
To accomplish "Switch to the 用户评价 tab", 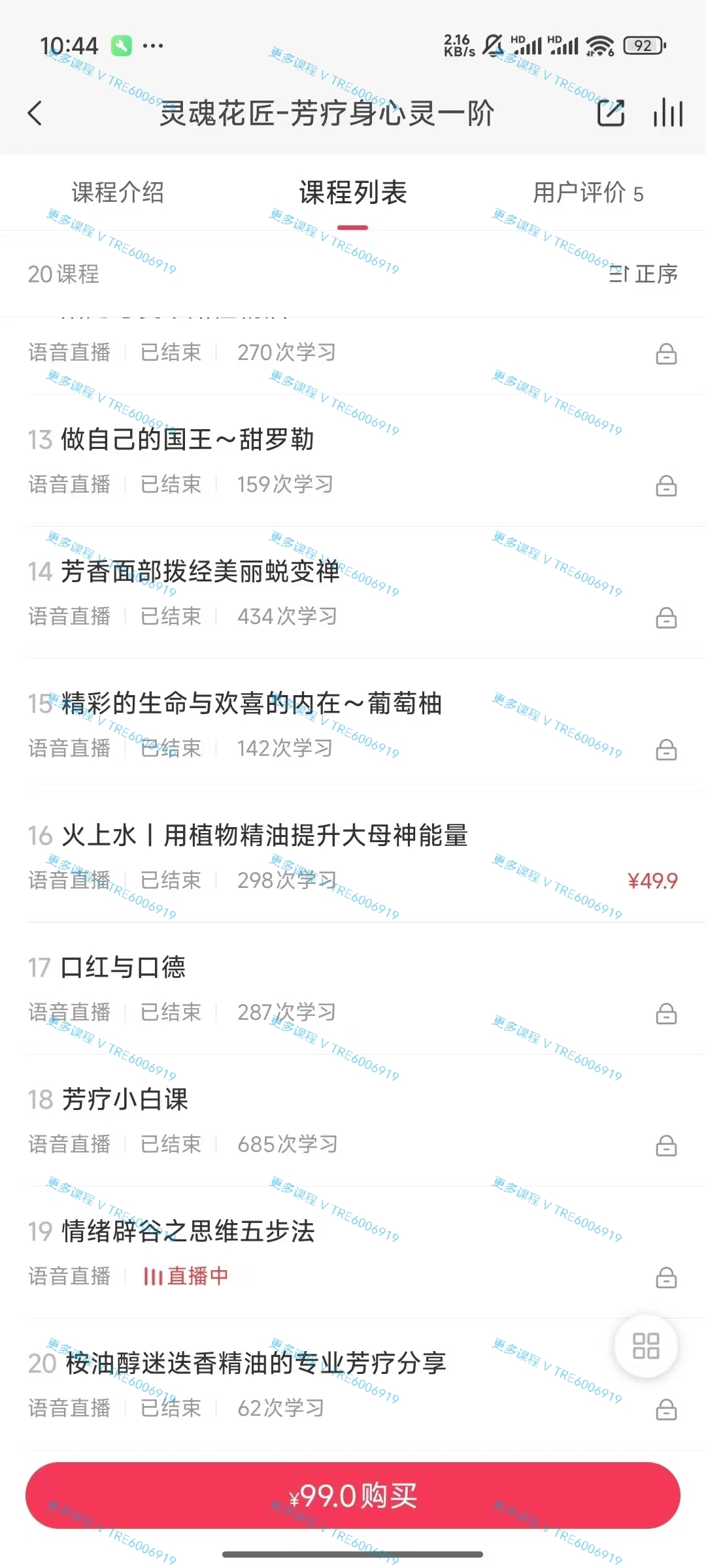I will pos(588,193).
